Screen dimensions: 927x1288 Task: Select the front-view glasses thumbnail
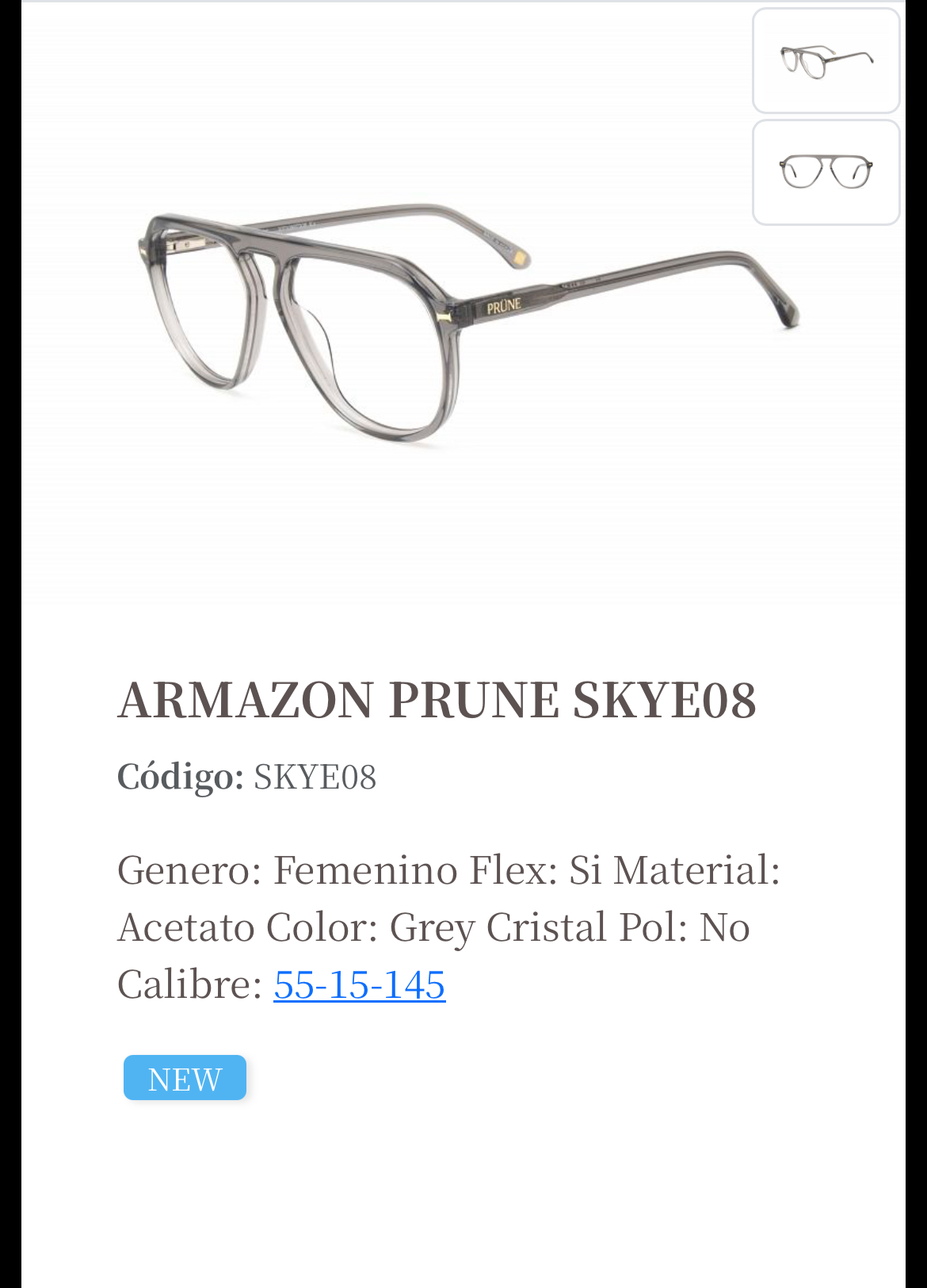826,173
